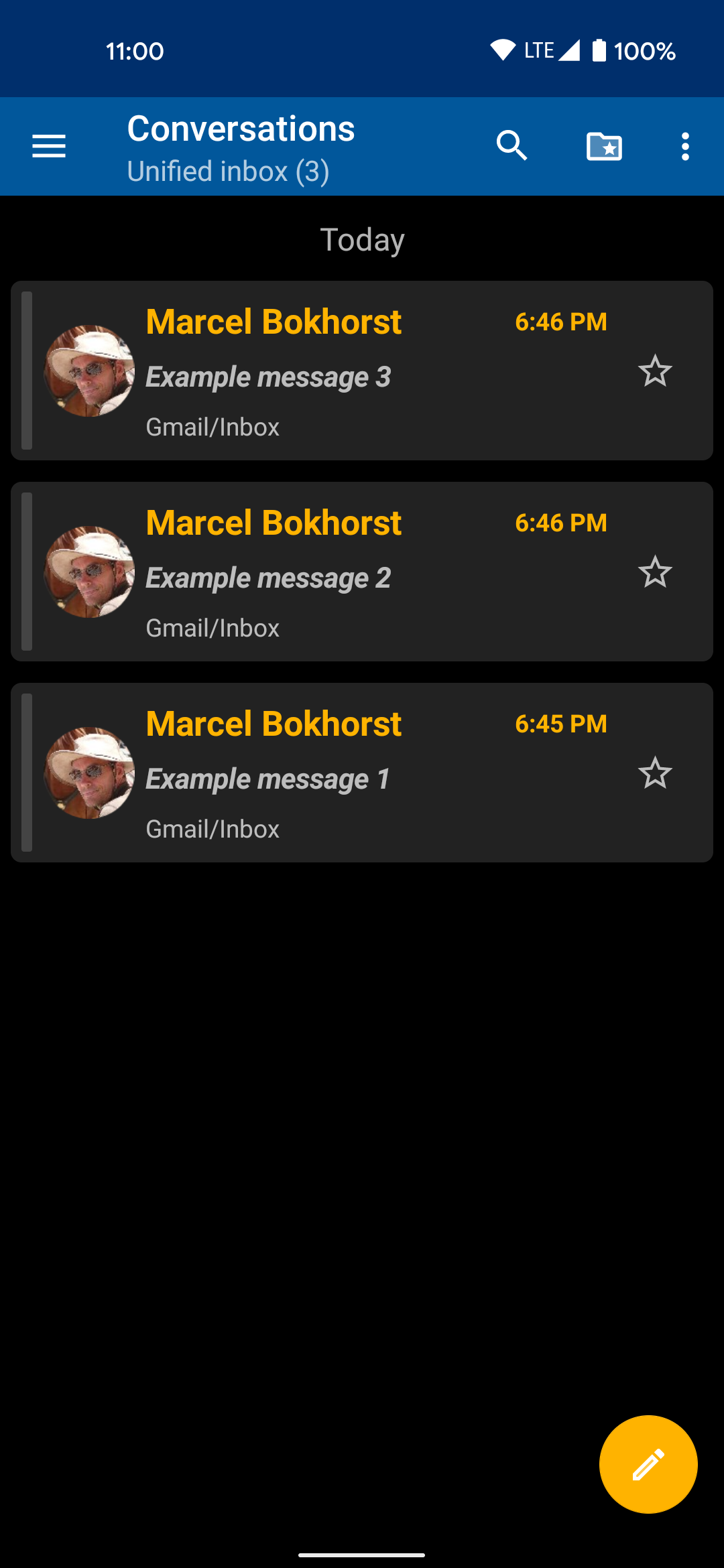Open the Gmail/Inbox folder from Example message 1
Screen dimensions: 724x1568
[212, 829]
